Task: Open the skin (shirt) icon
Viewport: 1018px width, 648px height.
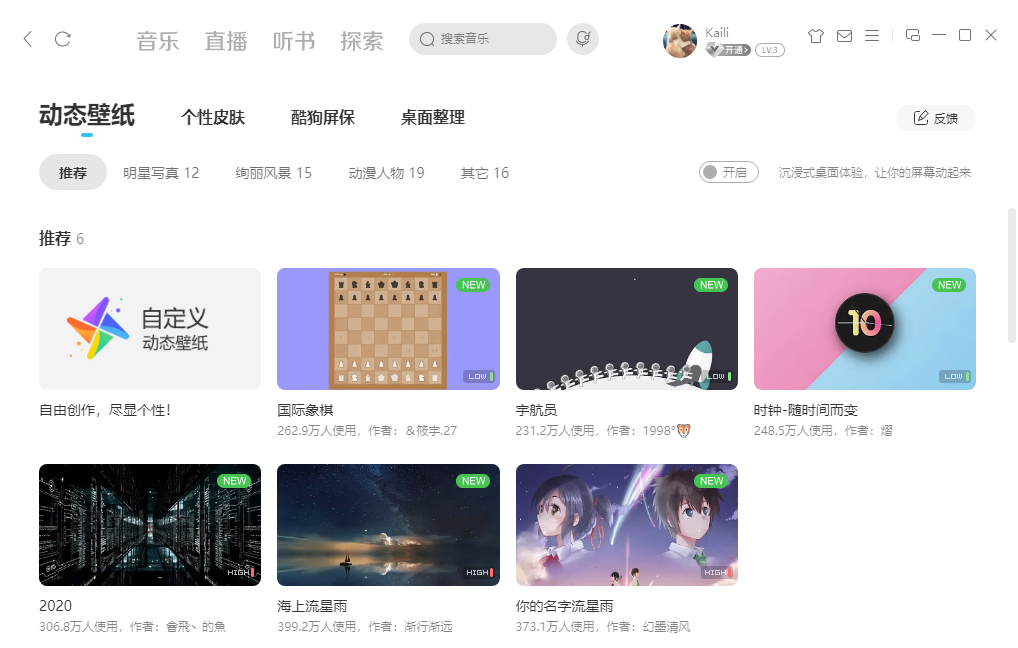Action: (816, 36)
